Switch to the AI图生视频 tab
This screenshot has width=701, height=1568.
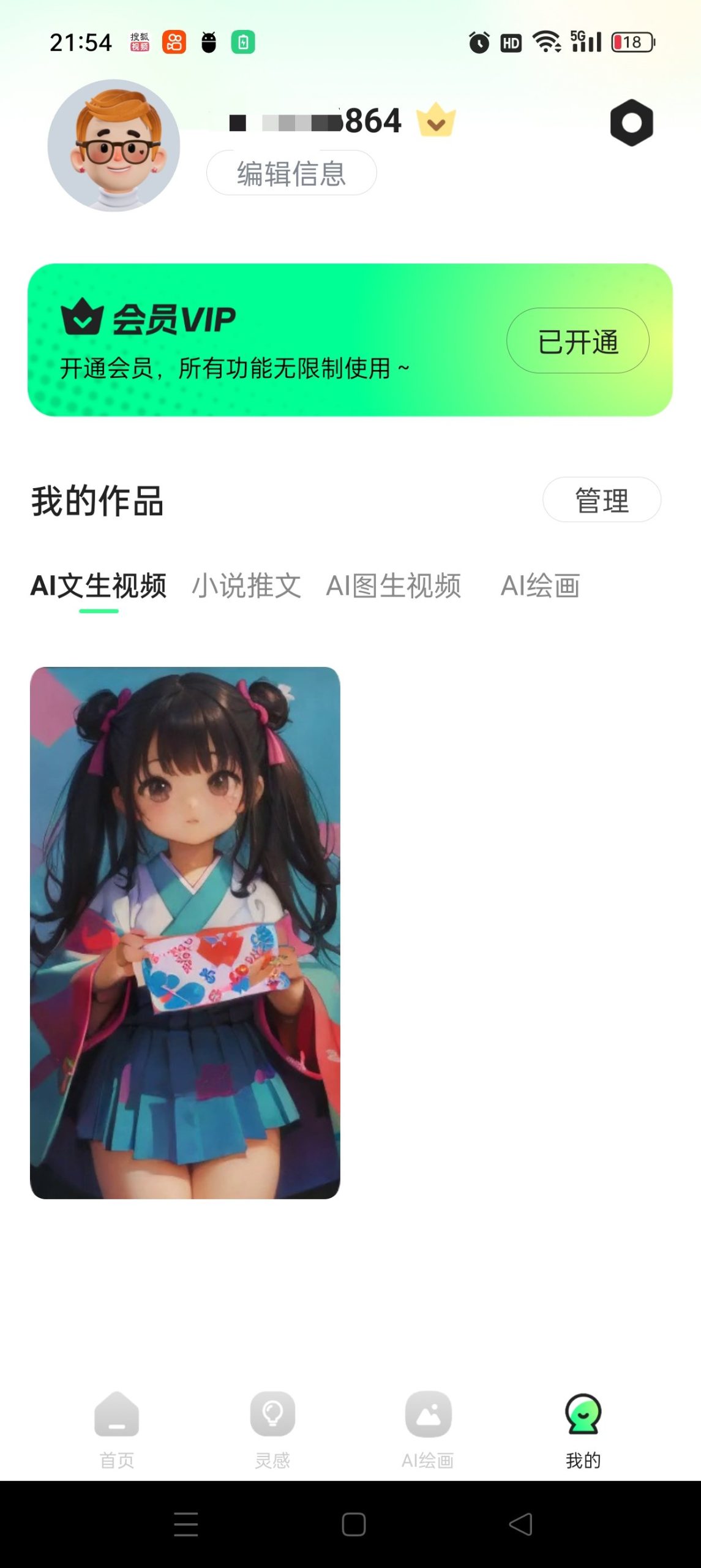coord(397,586)
